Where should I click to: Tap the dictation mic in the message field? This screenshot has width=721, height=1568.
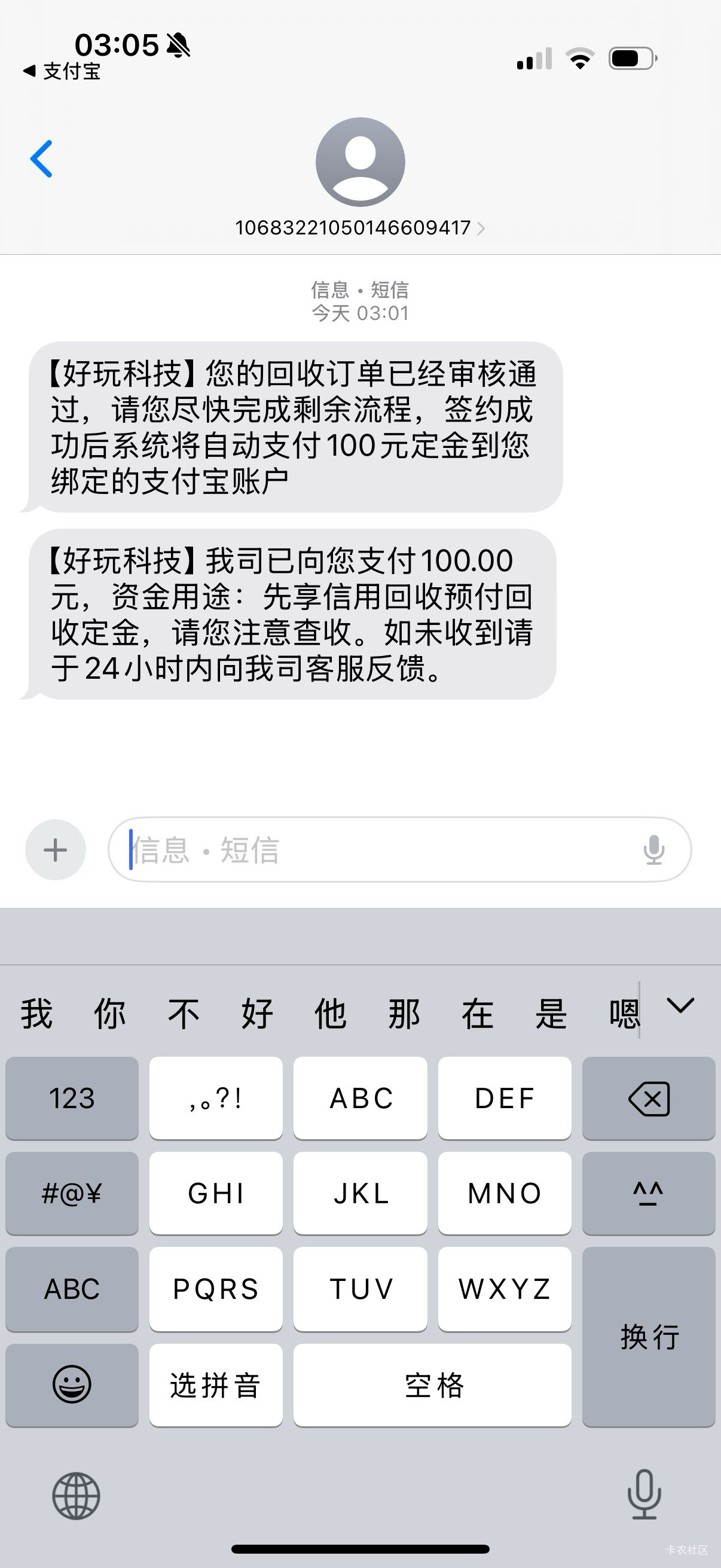tap(654, 850)
